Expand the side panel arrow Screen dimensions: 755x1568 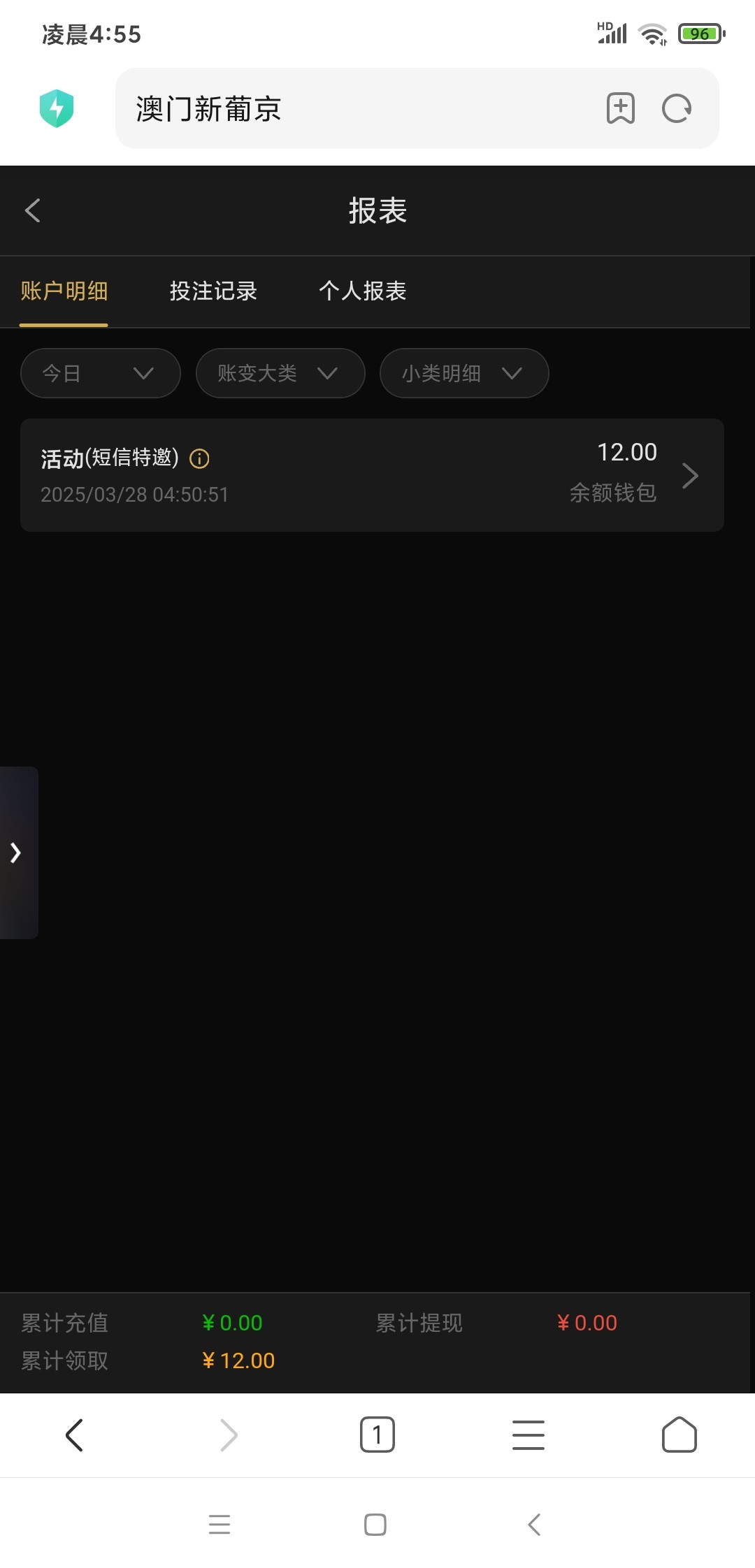click(16, 852)
